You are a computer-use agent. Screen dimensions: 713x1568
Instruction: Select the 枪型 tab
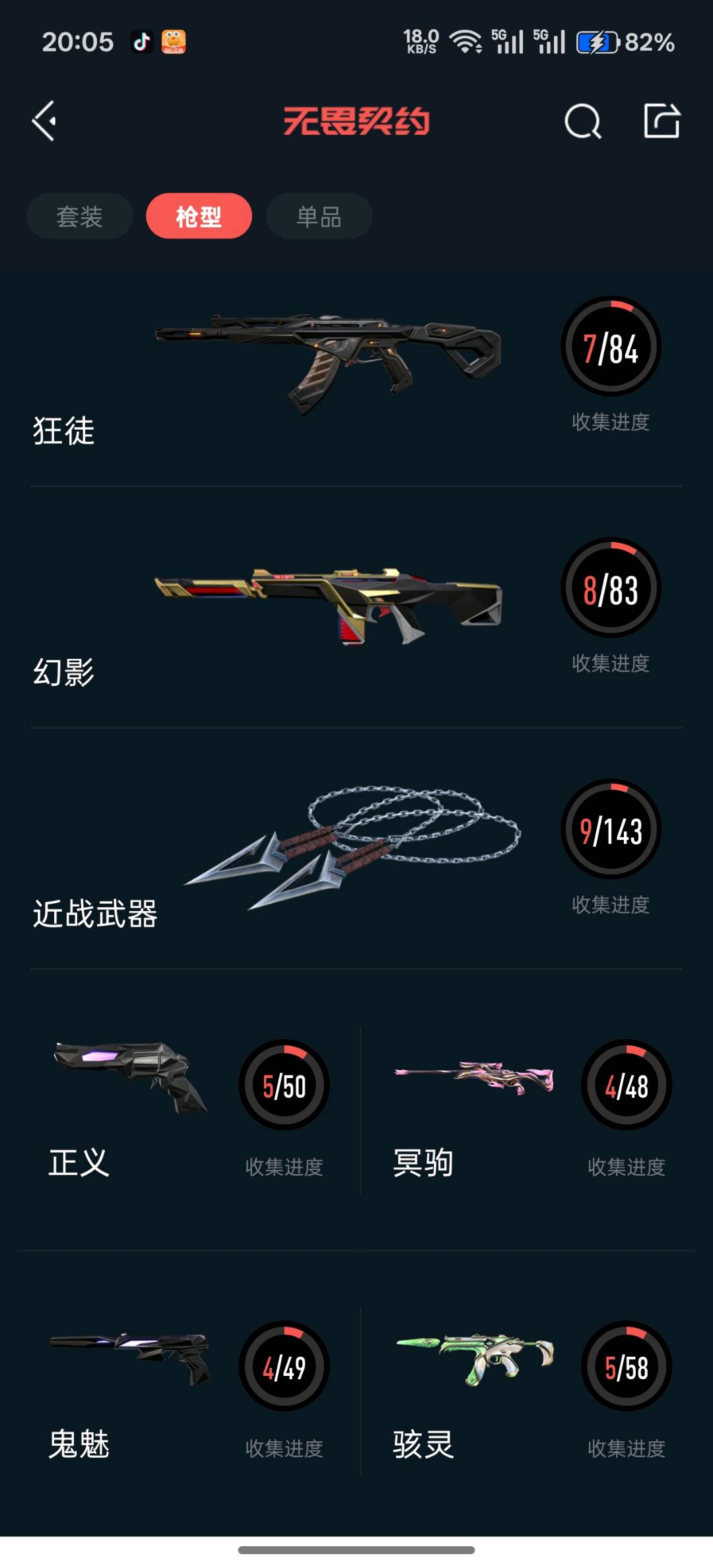click(199, 216)
